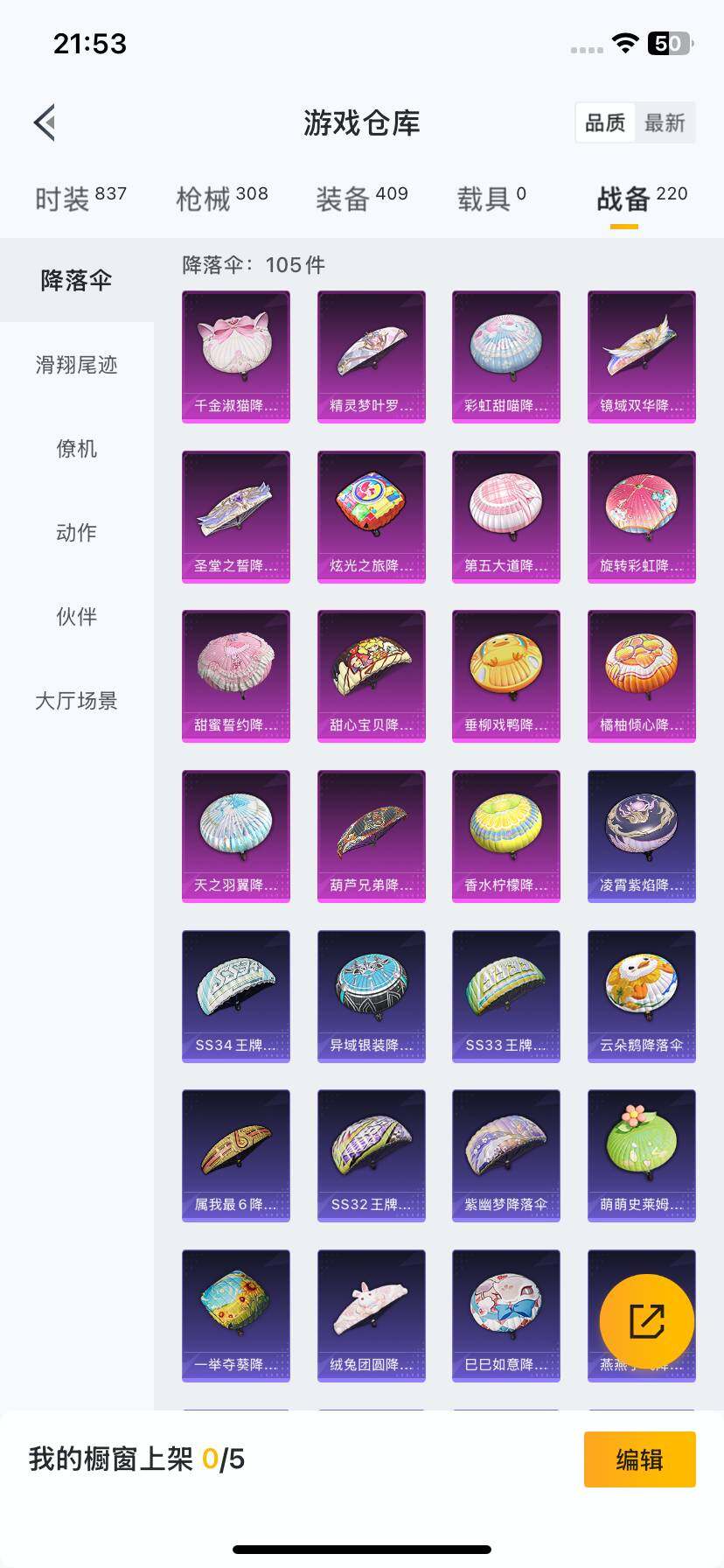Image resolution: width=724 pixels, height=1568 pixels.
Task: Tap the yellow share floating button
Action: pyautogui.click(x=646, y=1321)
